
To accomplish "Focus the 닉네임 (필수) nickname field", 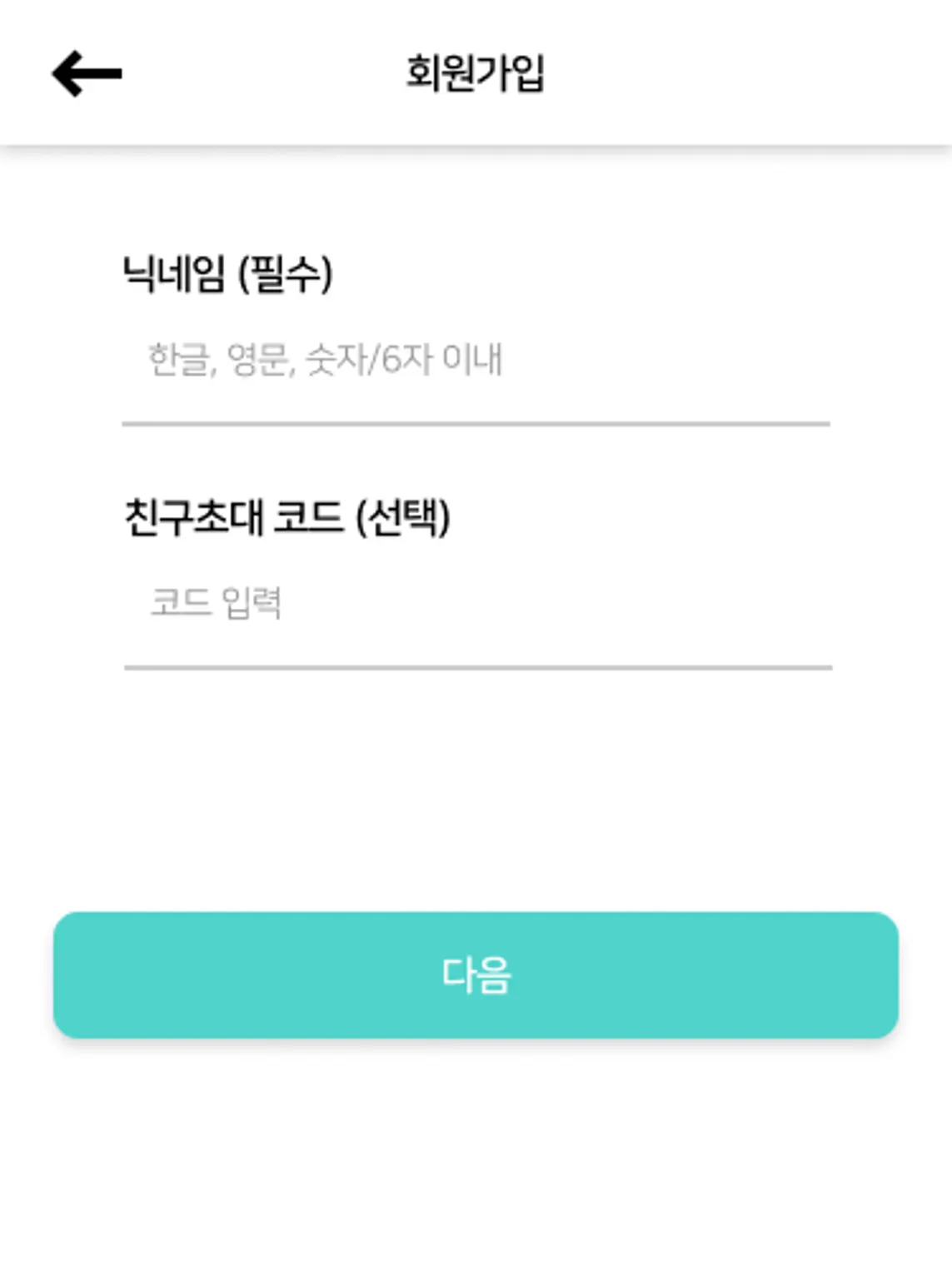I will coord(475,361).
